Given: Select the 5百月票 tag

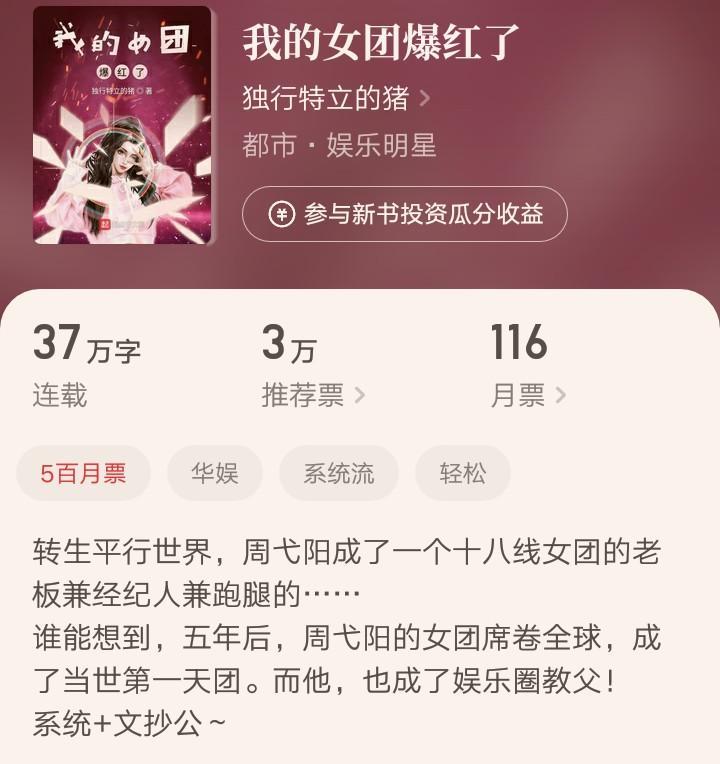Looking at the screenshot, I should click(84, 473).
